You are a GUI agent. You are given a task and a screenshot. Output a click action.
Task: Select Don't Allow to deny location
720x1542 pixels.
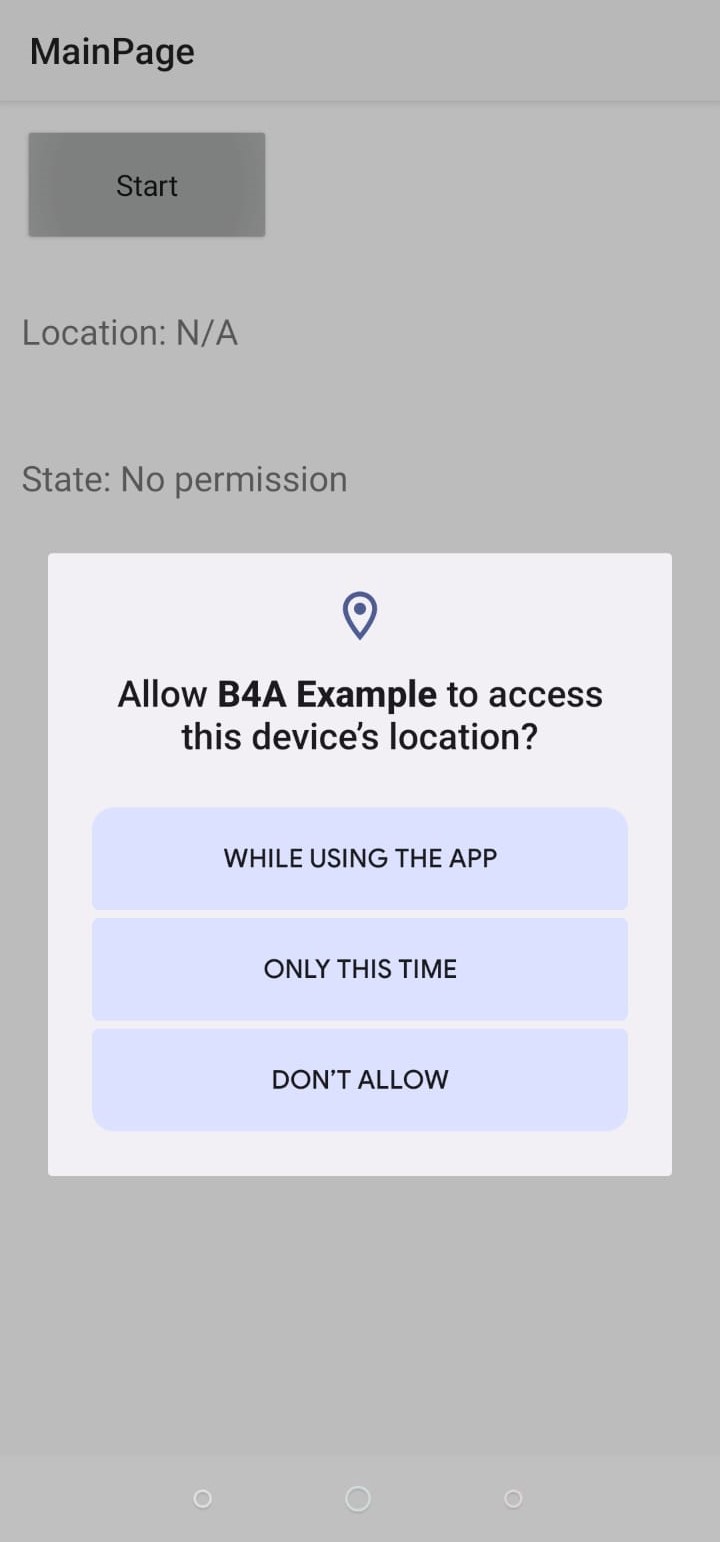(x=360, y=1079)
